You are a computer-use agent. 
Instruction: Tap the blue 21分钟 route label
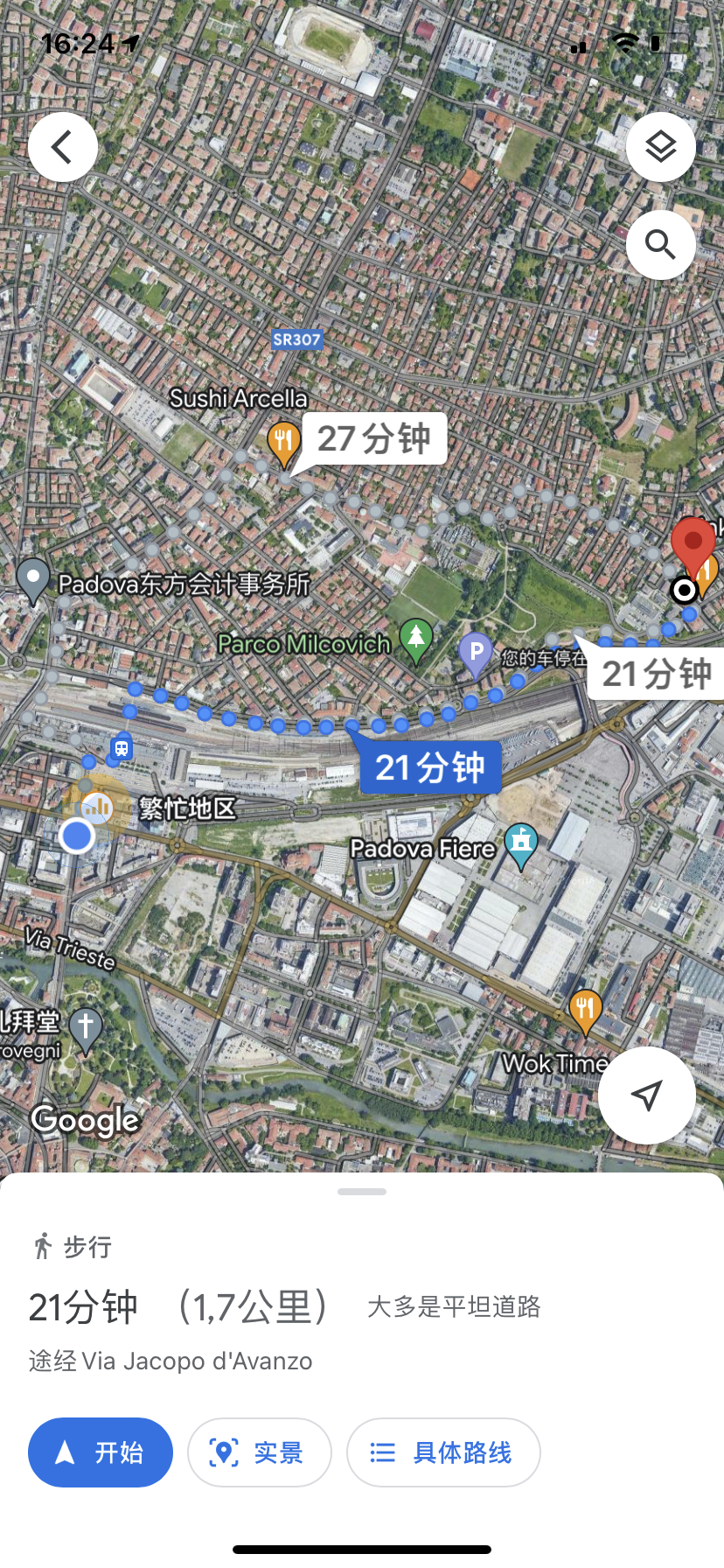[429, 768]
